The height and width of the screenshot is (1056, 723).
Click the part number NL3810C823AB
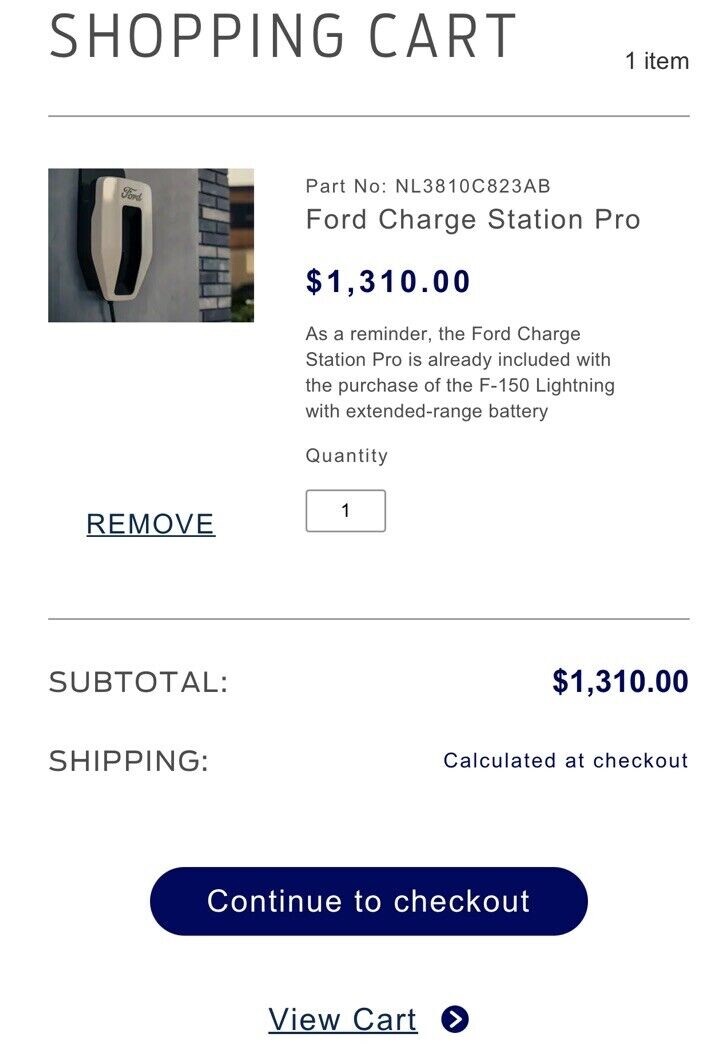click(x=428, y=184)
